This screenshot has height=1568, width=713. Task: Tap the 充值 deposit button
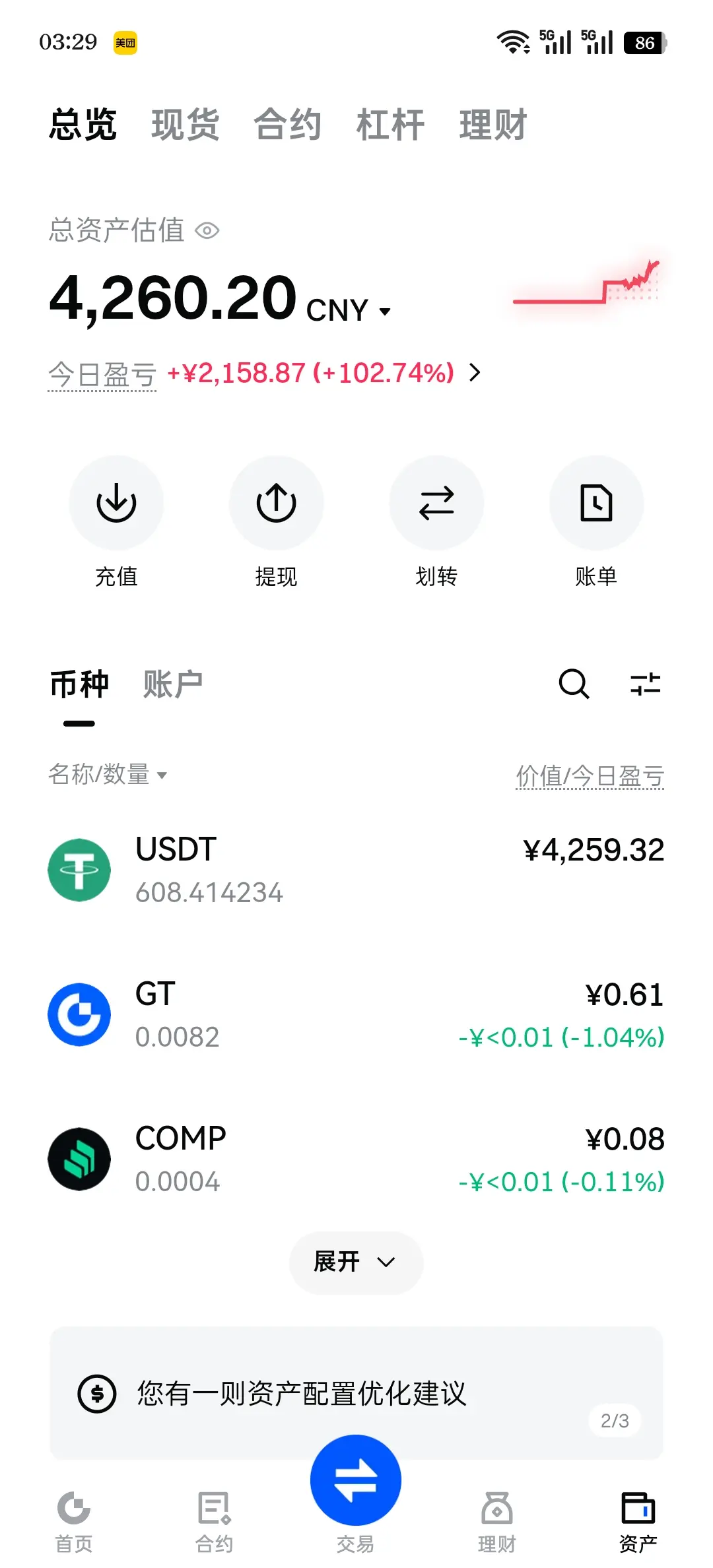[116, 504]
